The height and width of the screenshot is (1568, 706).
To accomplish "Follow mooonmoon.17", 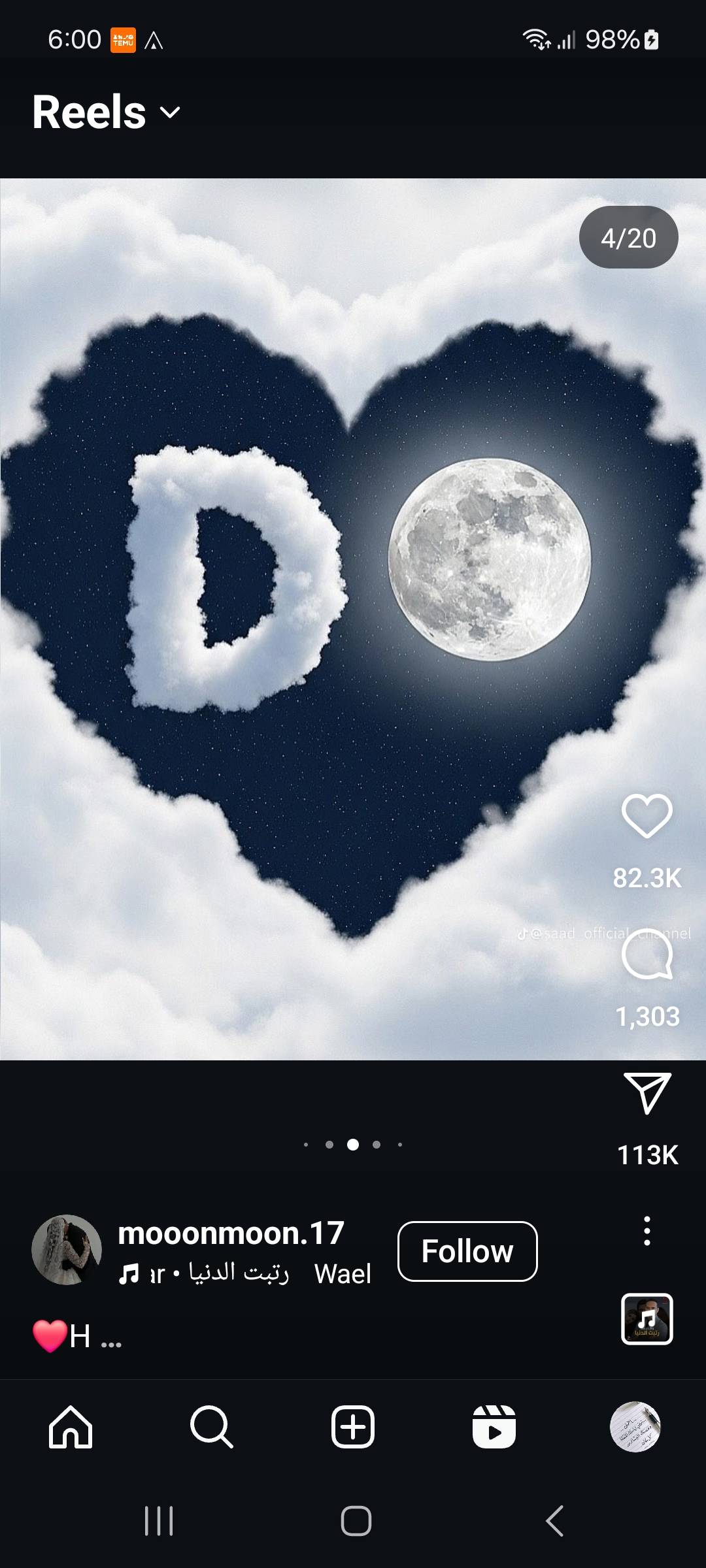I will [467, 1251].
